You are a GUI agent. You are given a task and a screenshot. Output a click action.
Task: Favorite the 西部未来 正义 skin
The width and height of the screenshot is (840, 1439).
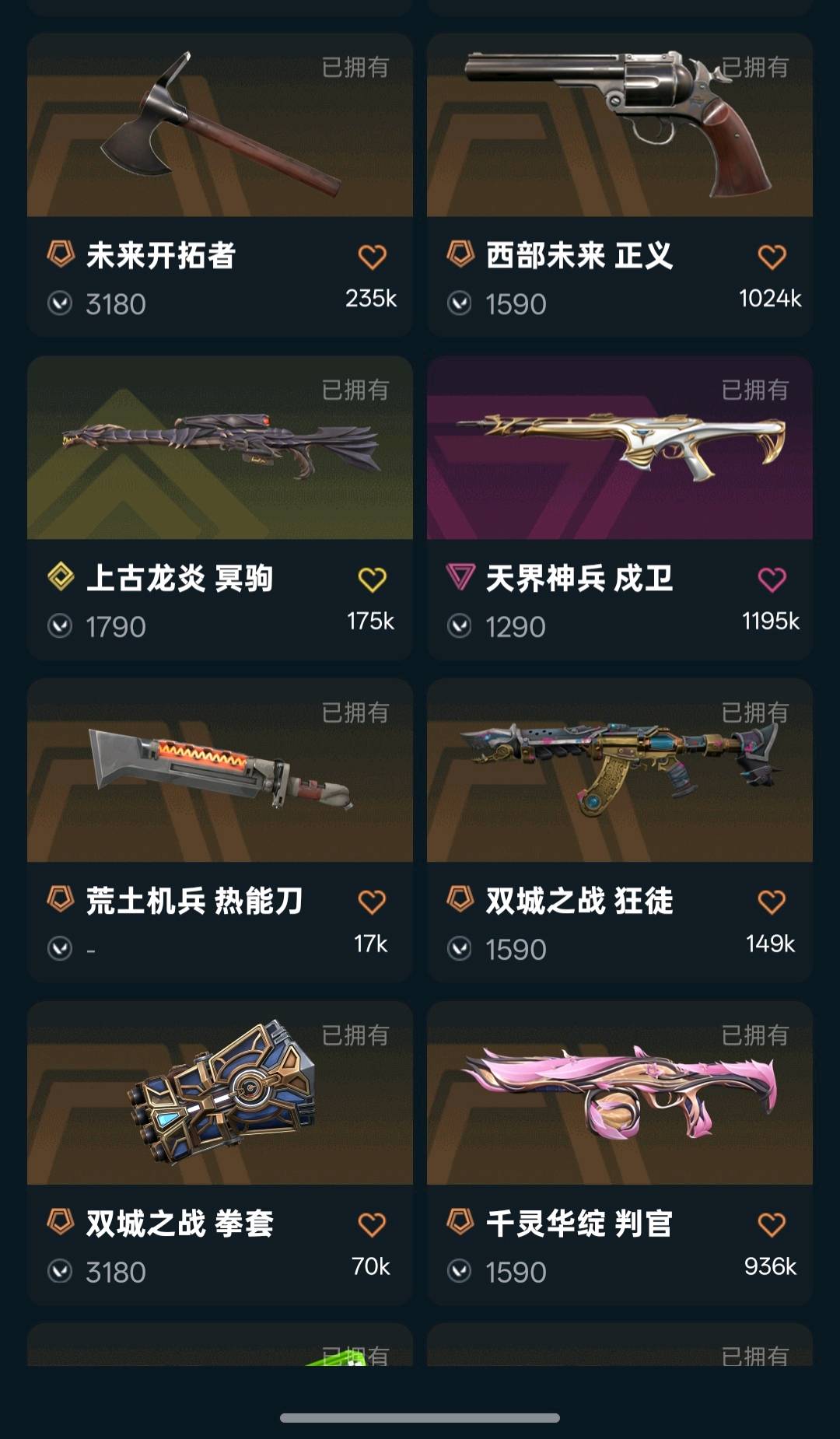click(x=772, y=257)
